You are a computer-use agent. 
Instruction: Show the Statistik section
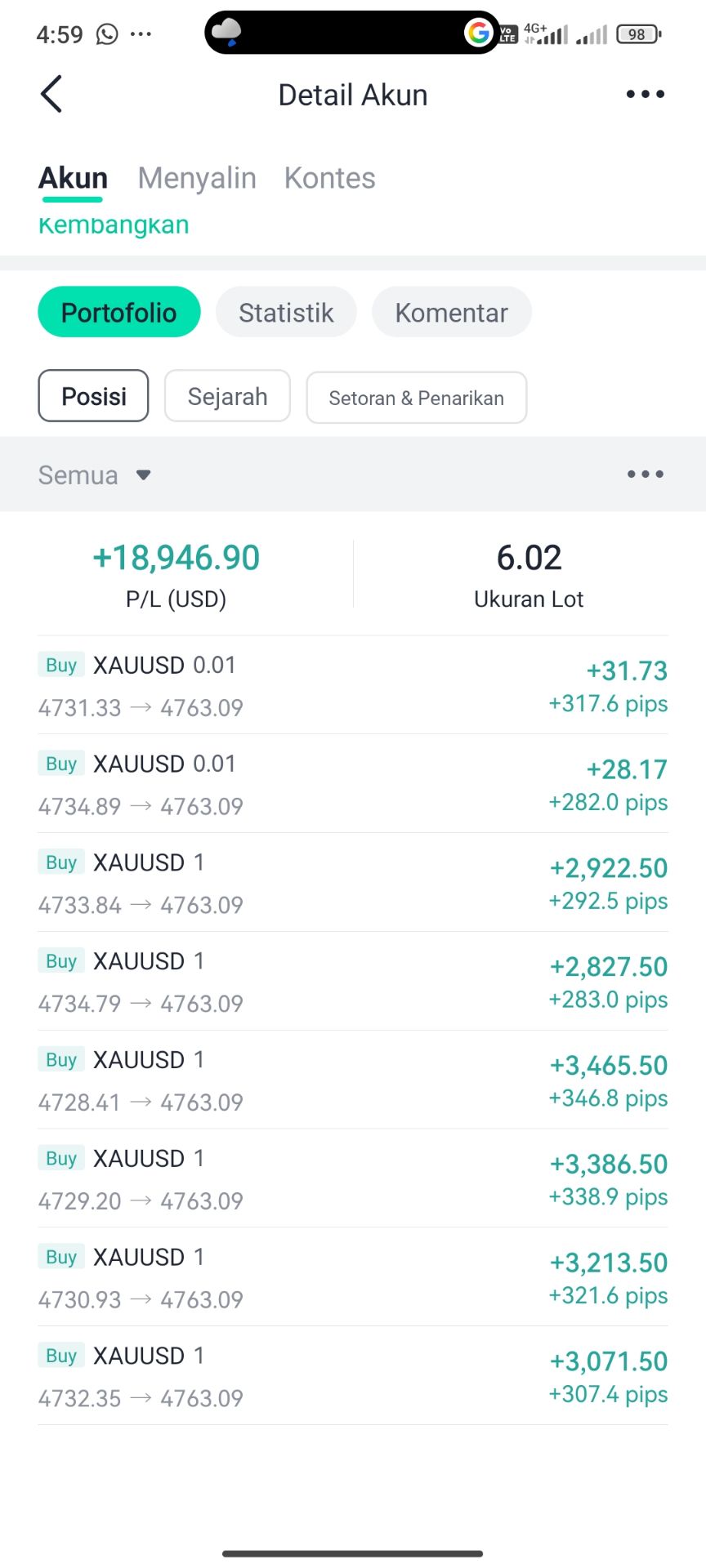[x=286, y=312]
